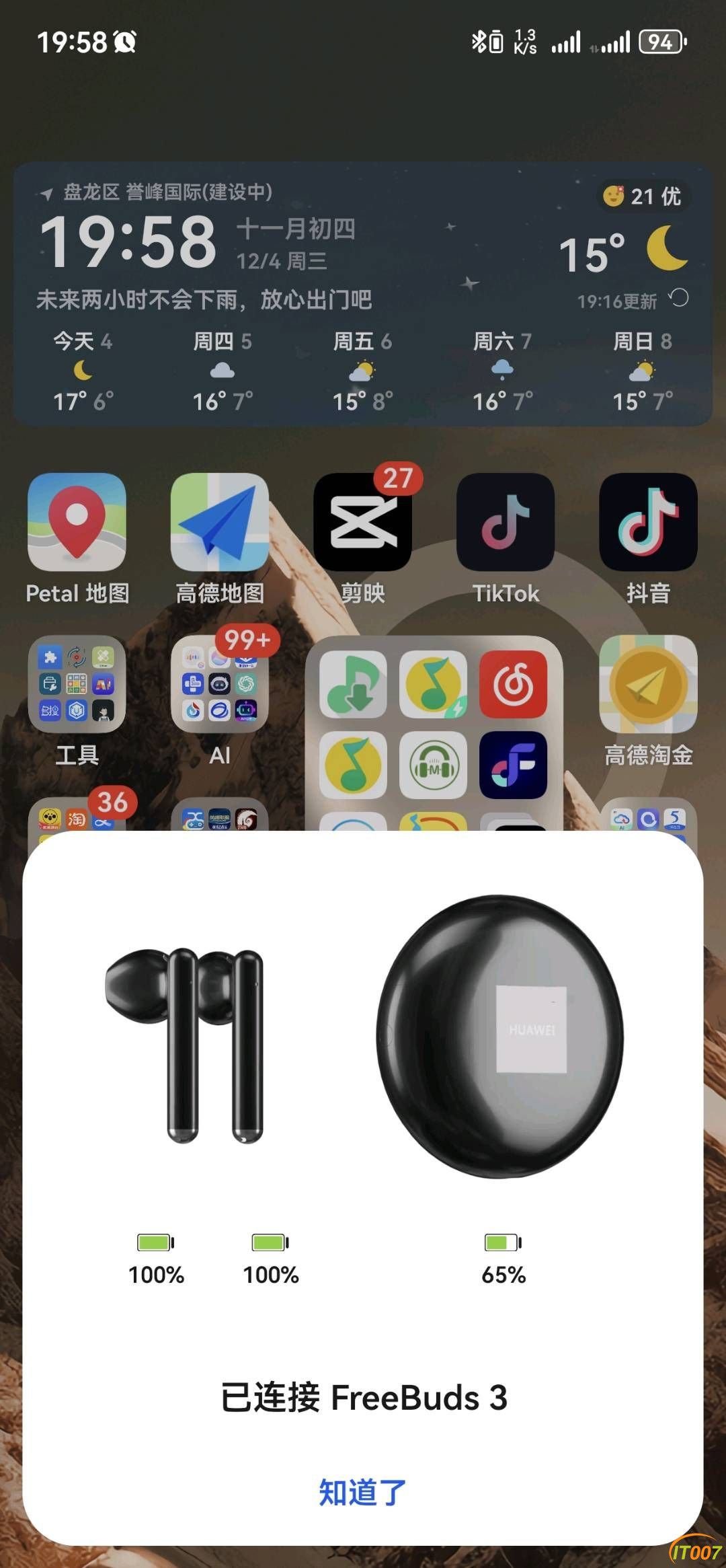This screenshot has height=1568, width=726.
Task: Open the AI folder
Action: click(x=219, y=684)
